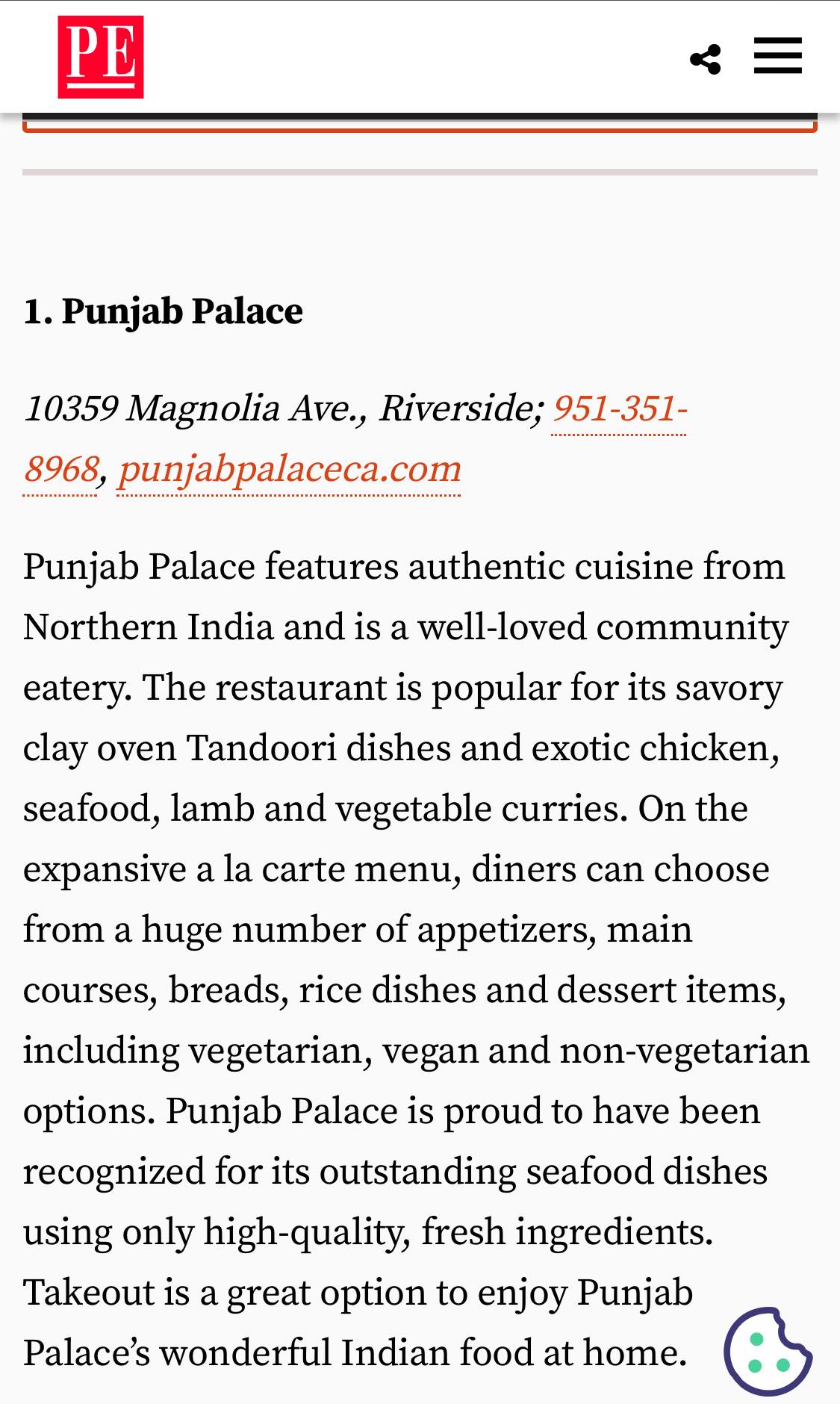Open the PE logo homepage link
The image size is (840, 1404).
(101, 58)
